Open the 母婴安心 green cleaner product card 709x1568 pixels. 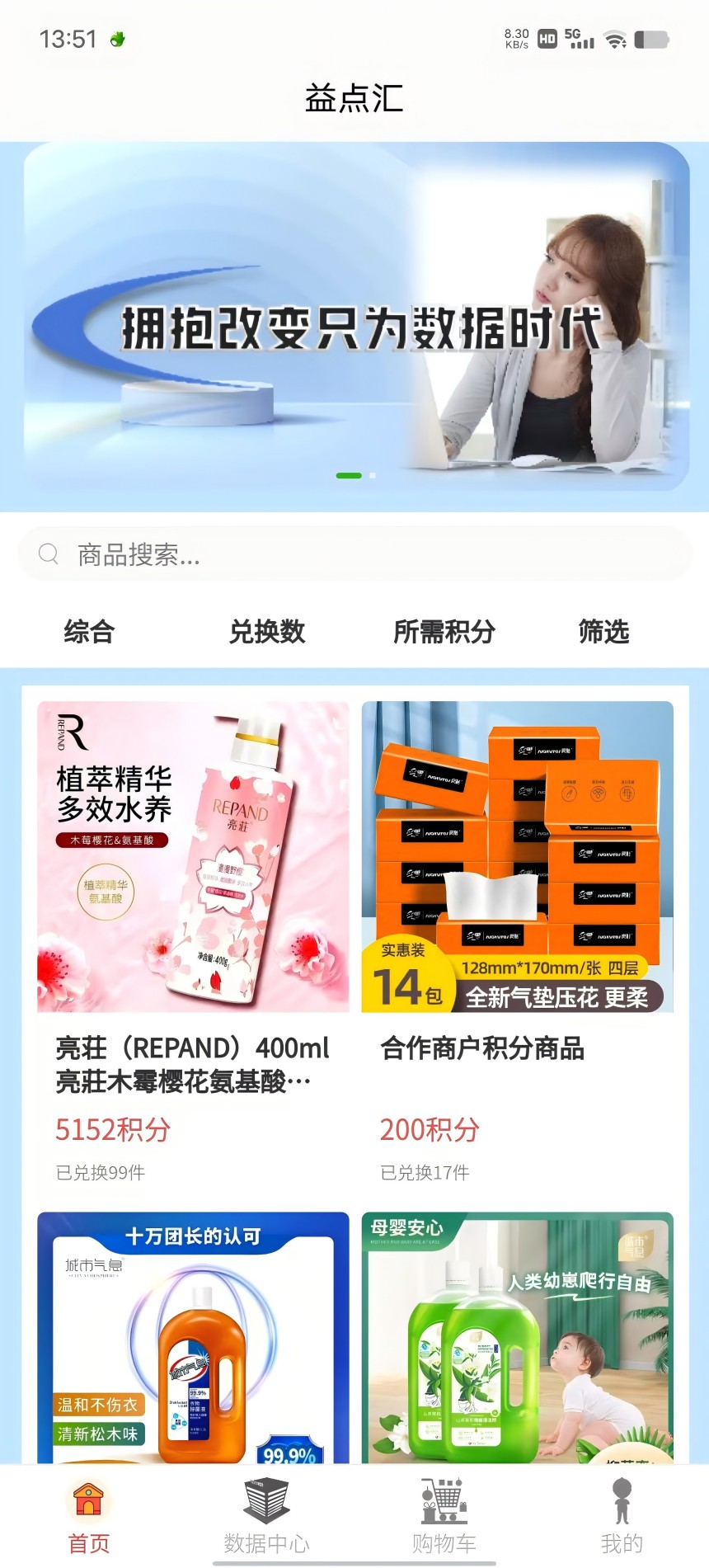coord(517,1338)
